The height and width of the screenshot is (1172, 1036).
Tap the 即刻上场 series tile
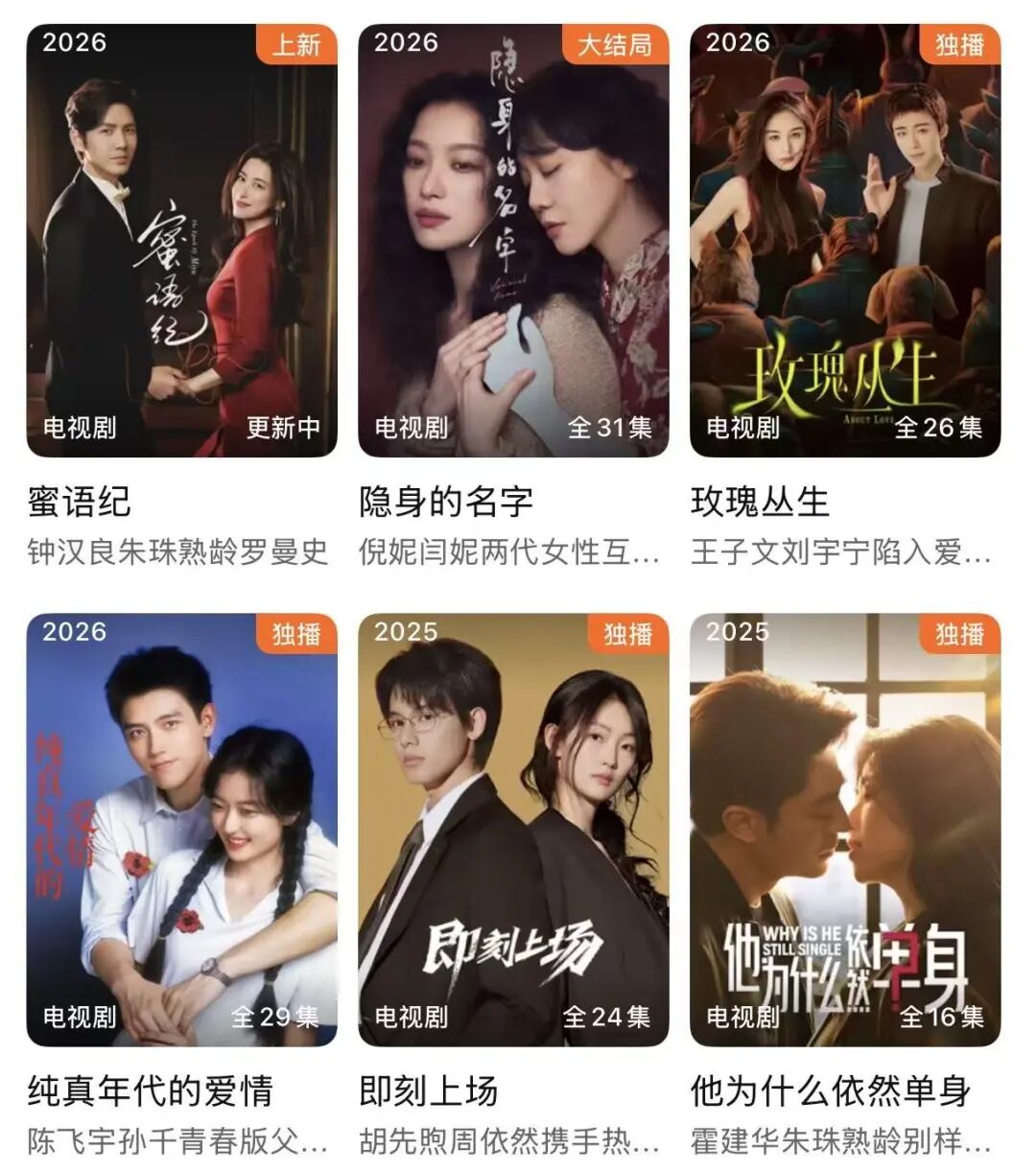pyautogui.click(x=513, y=830)
